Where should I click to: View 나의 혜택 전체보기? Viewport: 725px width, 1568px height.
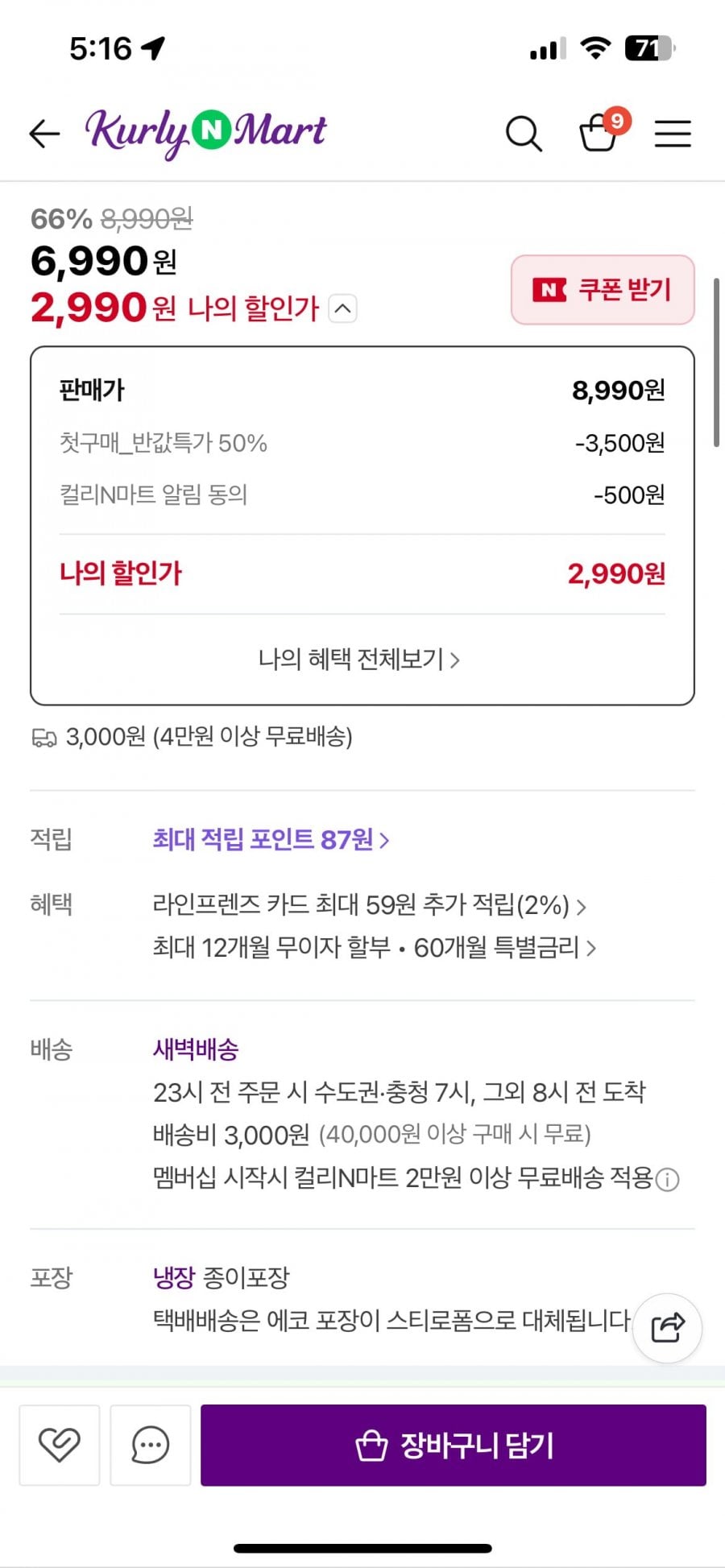coord(359,660)
